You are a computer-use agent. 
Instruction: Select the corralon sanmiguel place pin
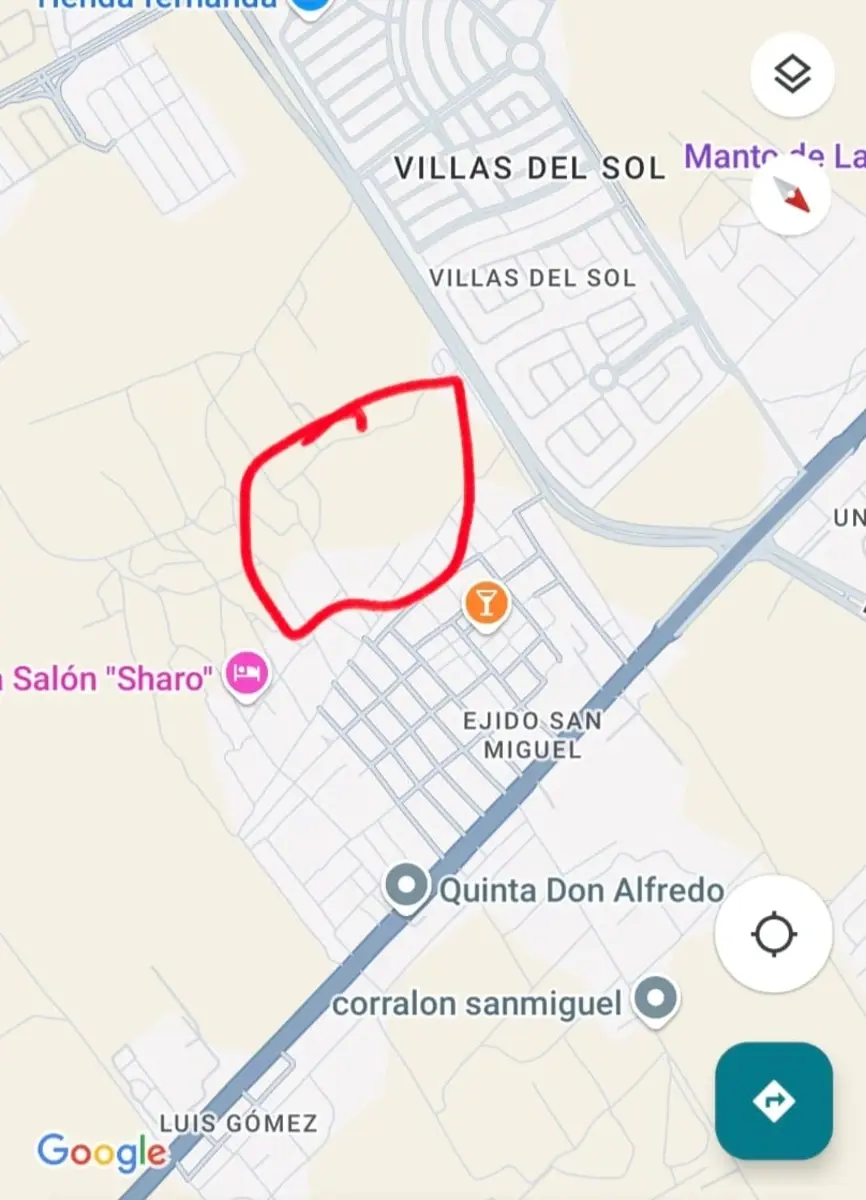point(657,999)
